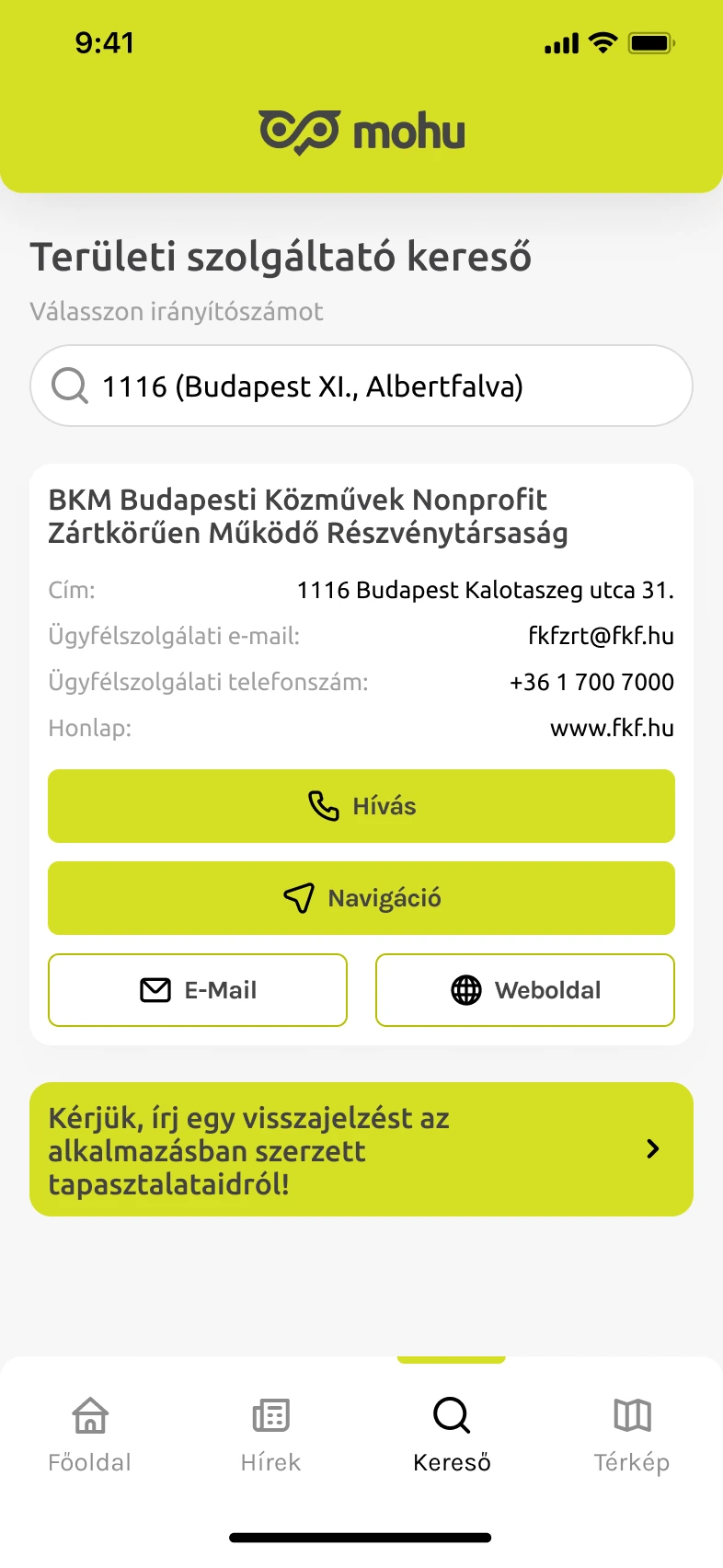Open the provider's Weboldal
The height and width of the screenshot is (1568, 723).
coord(524,990)
